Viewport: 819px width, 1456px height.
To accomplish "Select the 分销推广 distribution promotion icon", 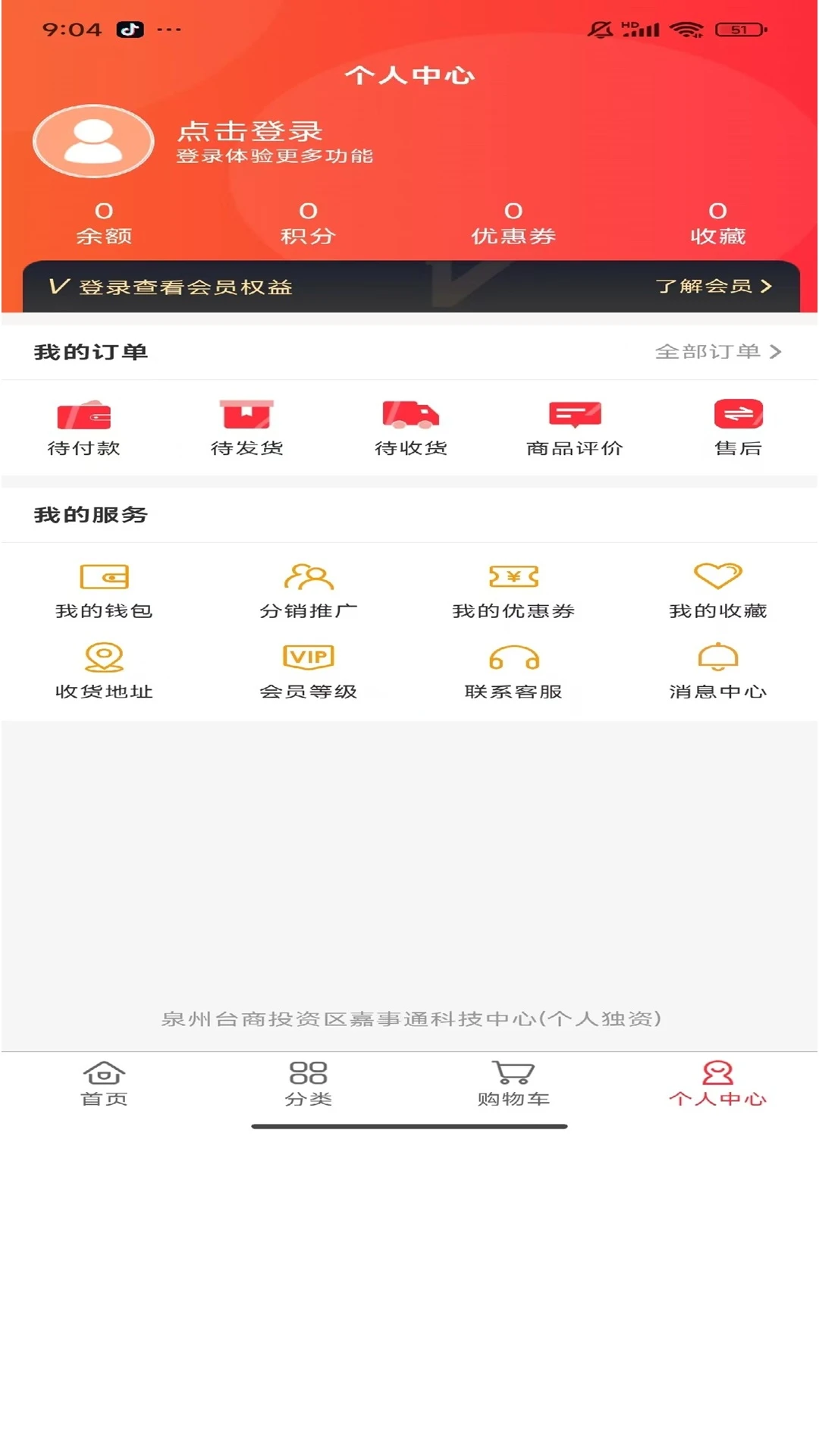I will click(x=309, y=578).
